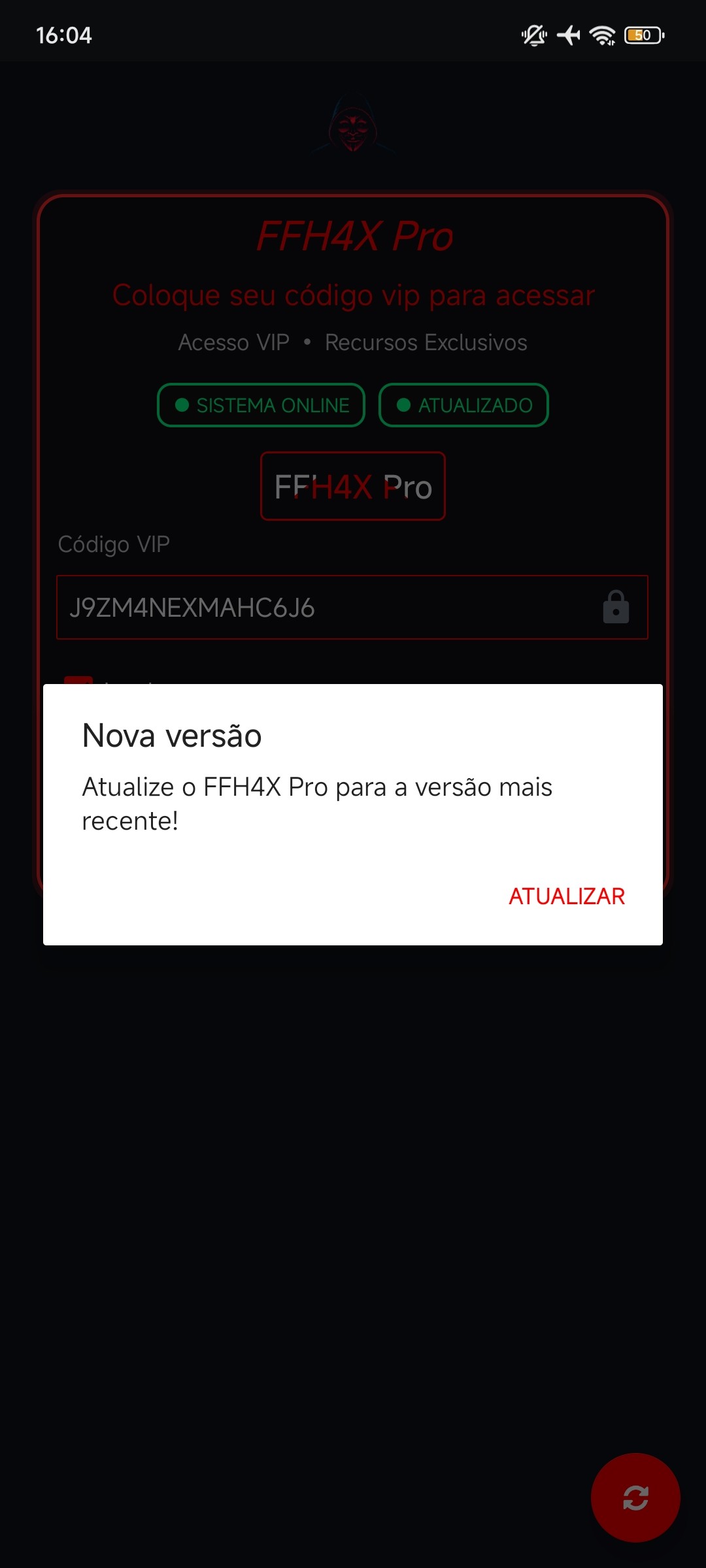
Task: Tap the clock showing 16:04
Action: tap(63, 36)
